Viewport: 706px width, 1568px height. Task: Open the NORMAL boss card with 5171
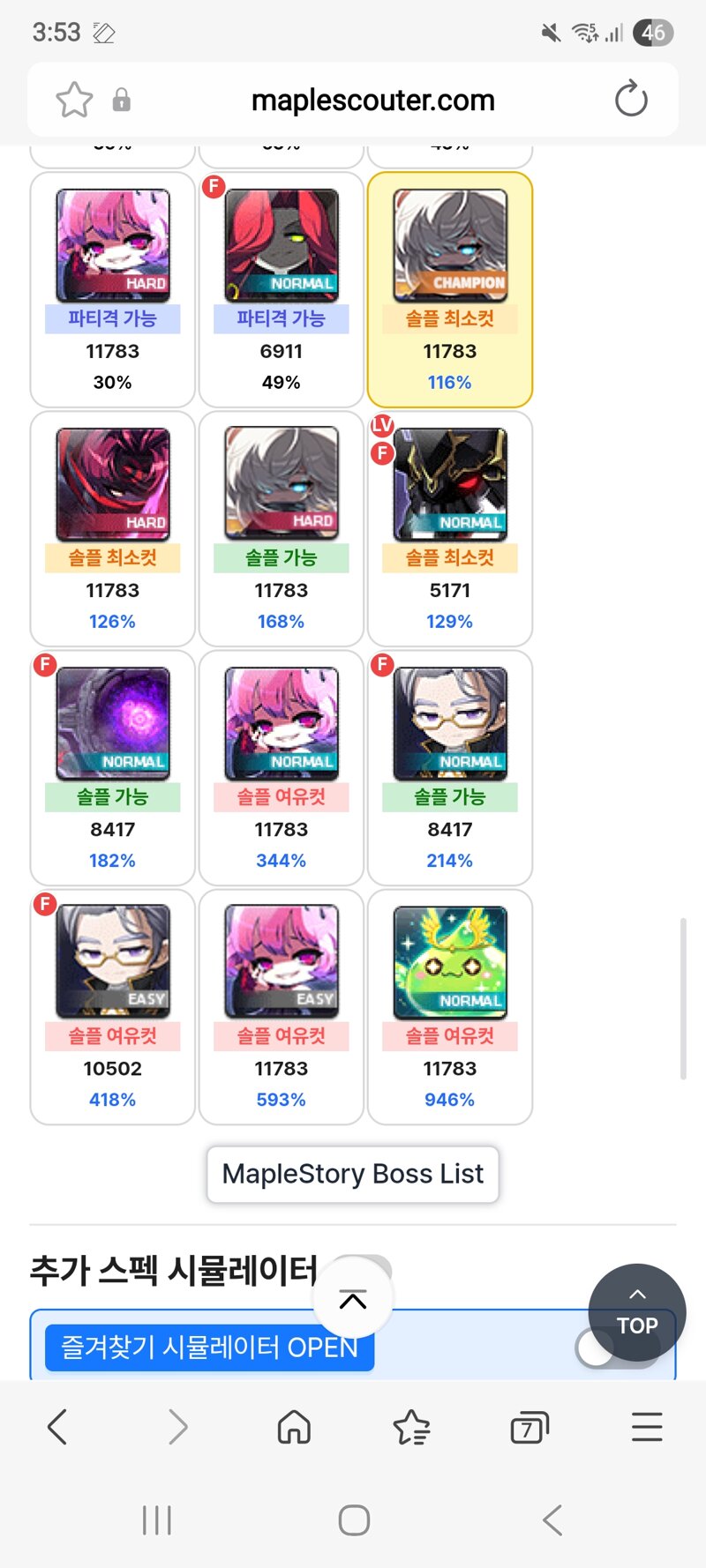[449, 528]
